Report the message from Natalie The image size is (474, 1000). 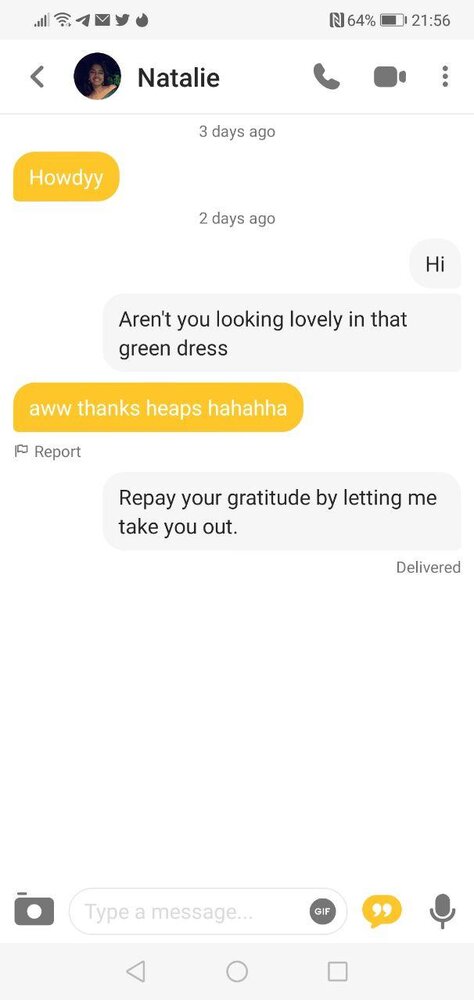point(48,452)
